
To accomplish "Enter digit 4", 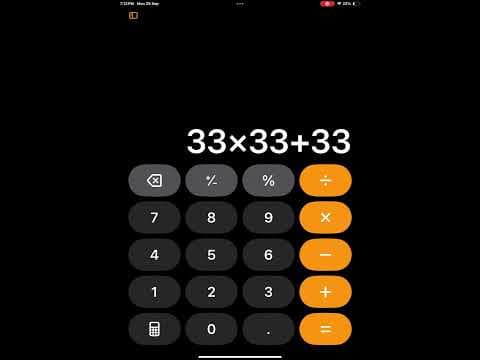I will [154, 255].
